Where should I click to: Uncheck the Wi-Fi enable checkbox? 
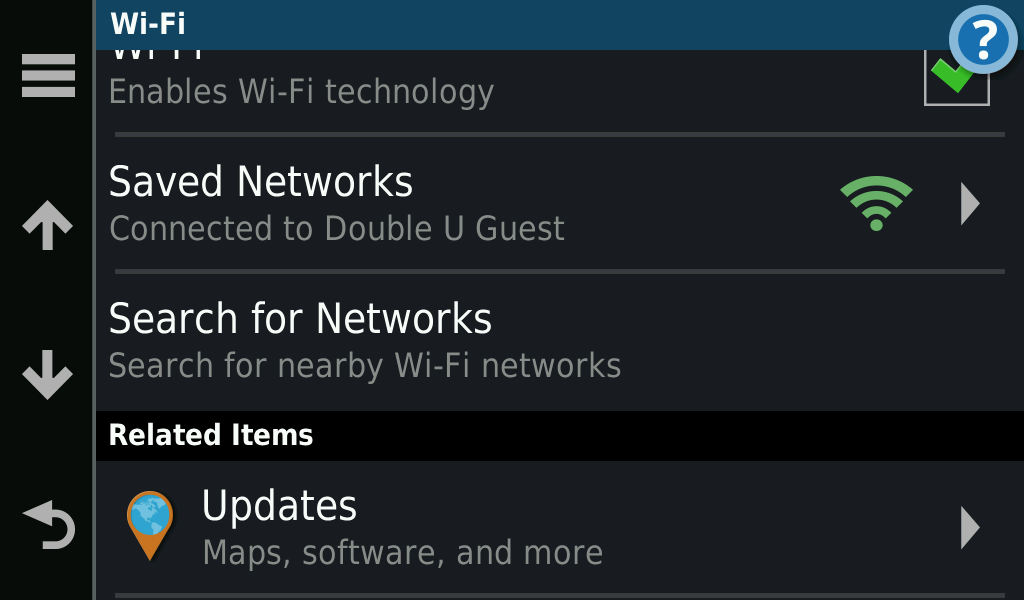click(956, 80)
